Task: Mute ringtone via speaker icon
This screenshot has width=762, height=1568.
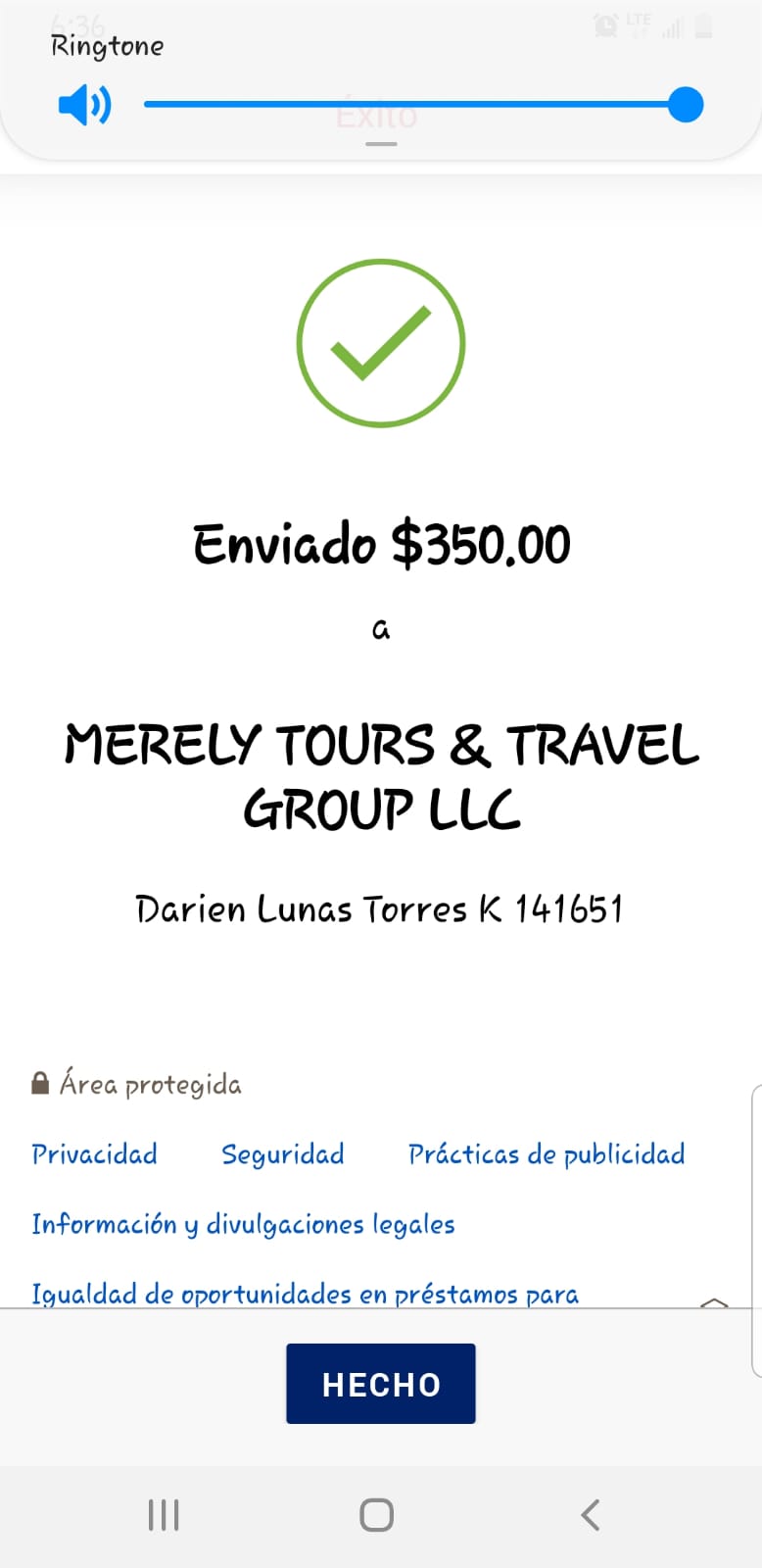Action: (85, 104)
